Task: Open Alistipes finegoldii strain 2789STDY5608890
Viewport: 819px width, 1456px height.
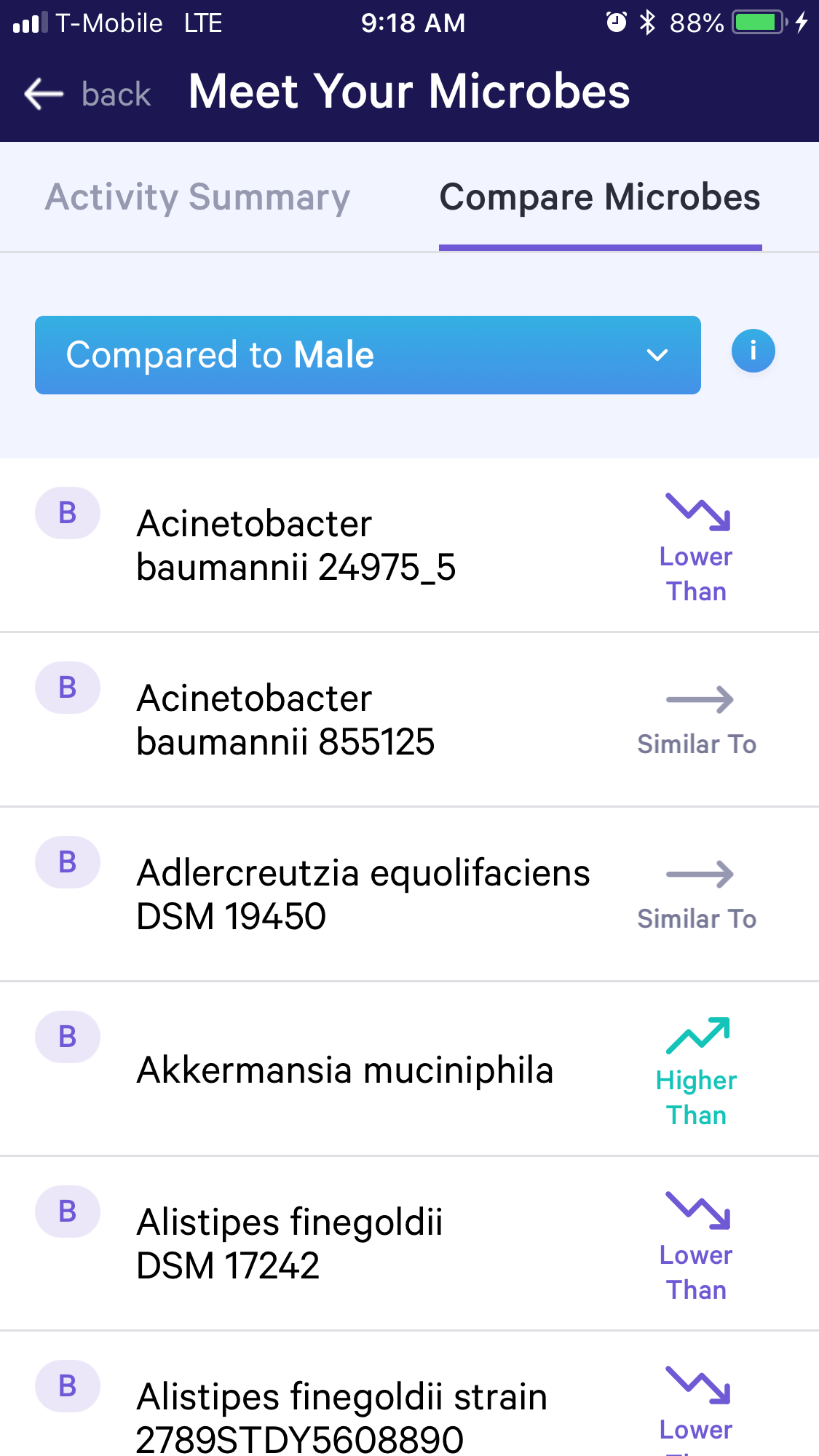Action: coord(409,1394)
